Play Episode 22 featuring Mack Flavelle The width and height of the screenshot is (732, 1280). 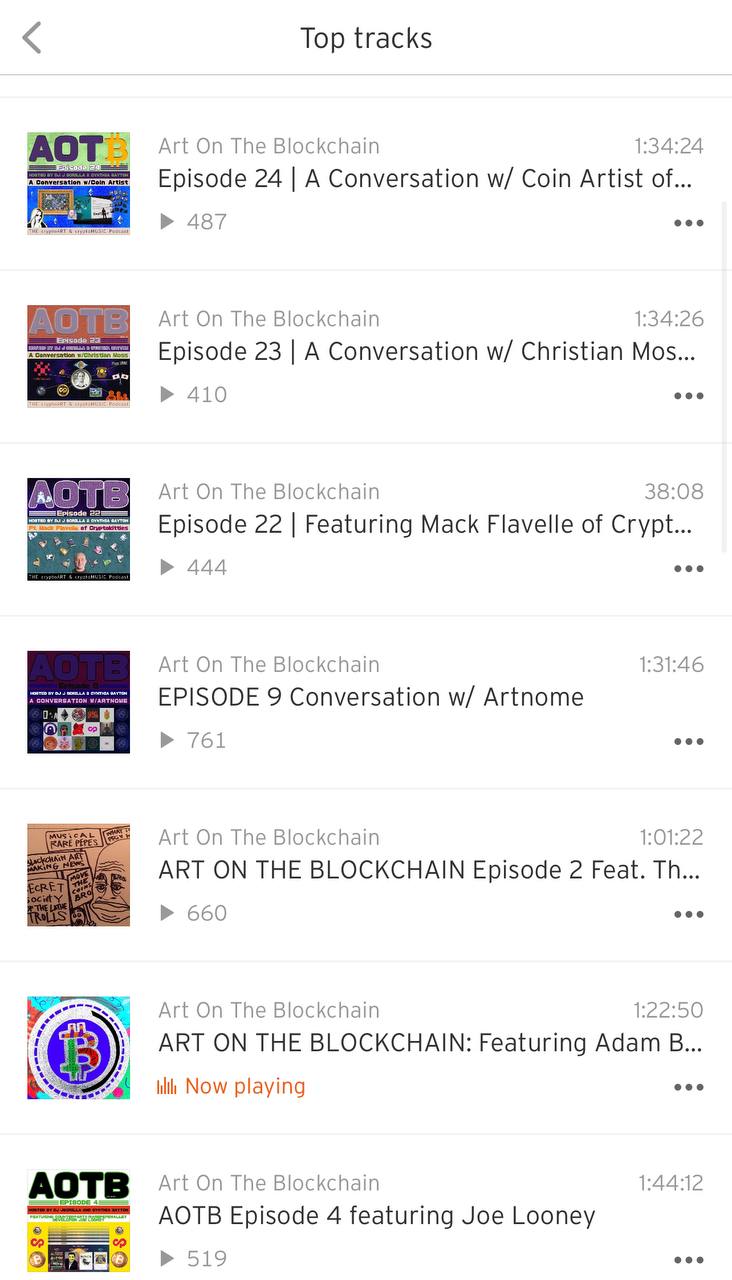[366, 530]
